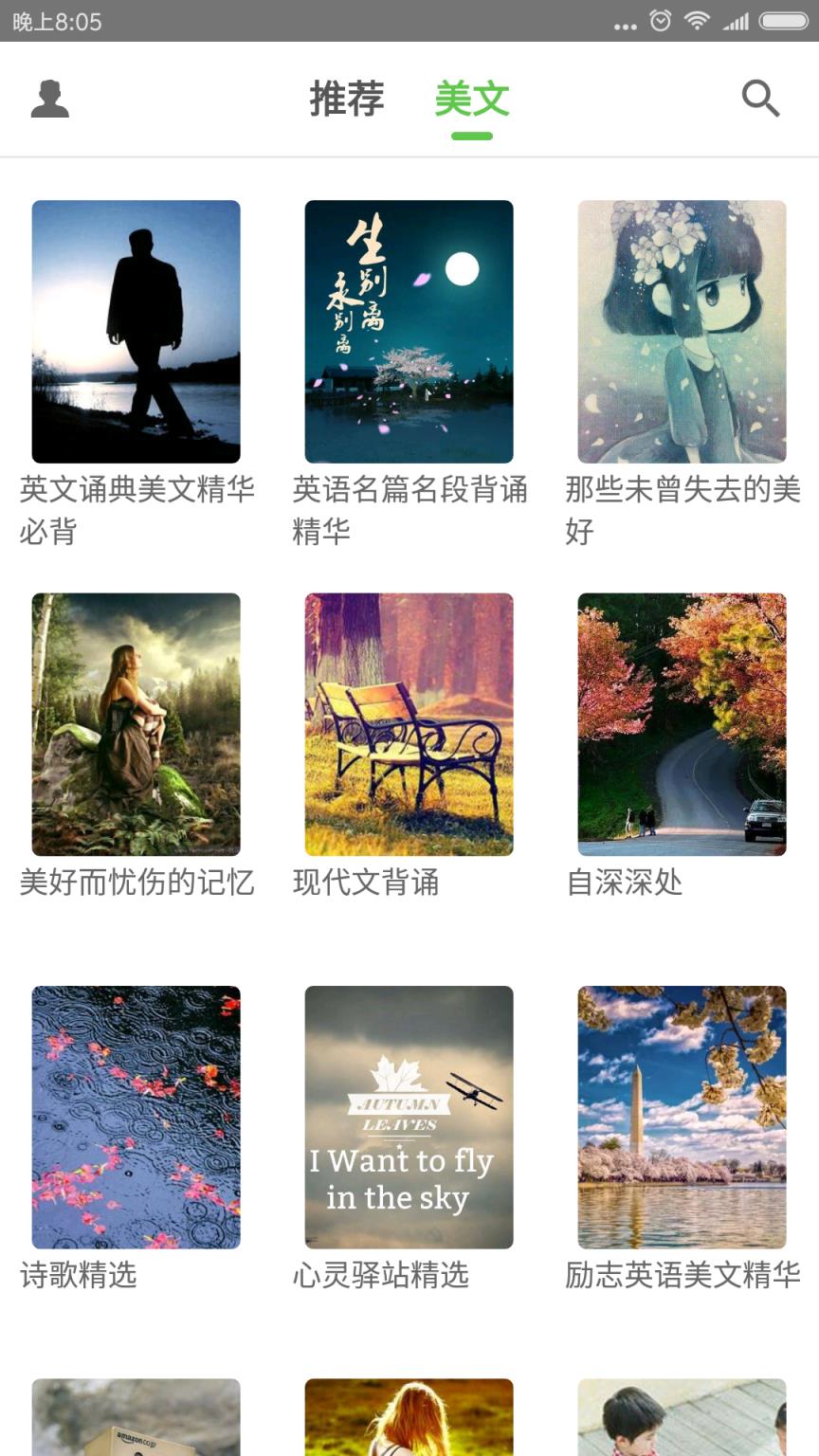View the 那些未曾失去的美好 collection thumbnail
819x1456 pixels.
(x=682, y=332)
